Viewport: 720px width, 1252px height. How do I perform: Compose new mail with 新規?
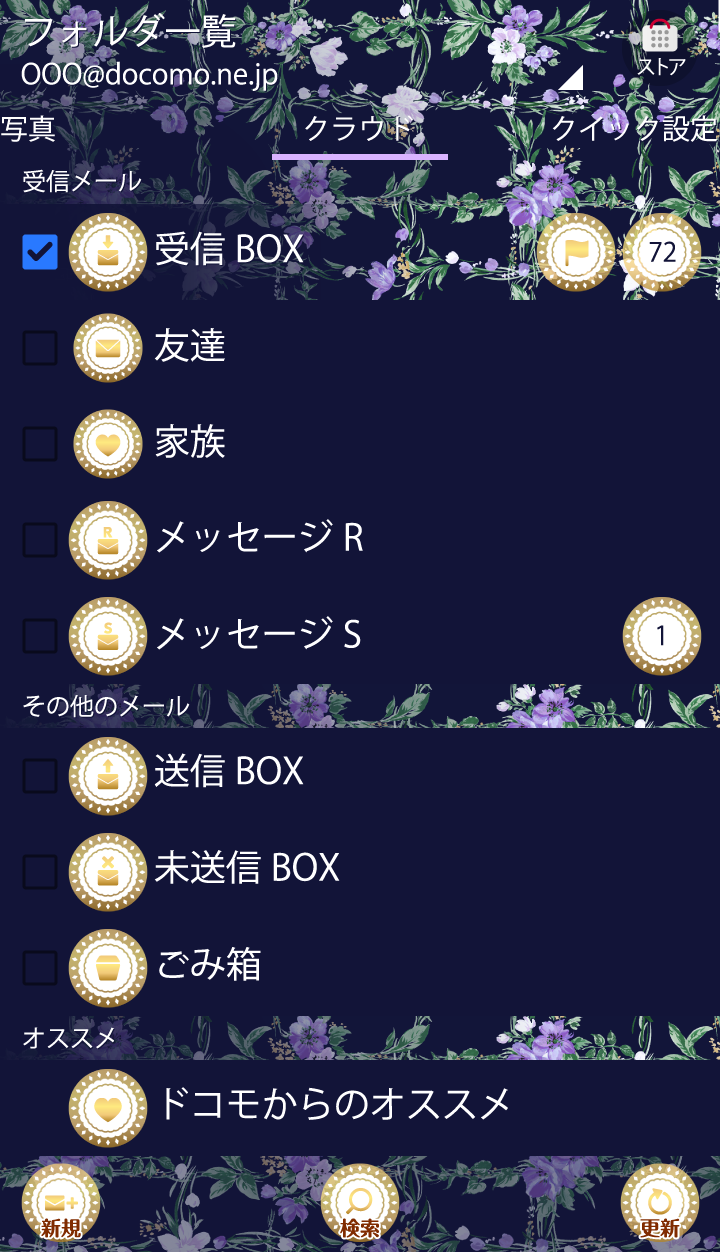point(60,1203)
